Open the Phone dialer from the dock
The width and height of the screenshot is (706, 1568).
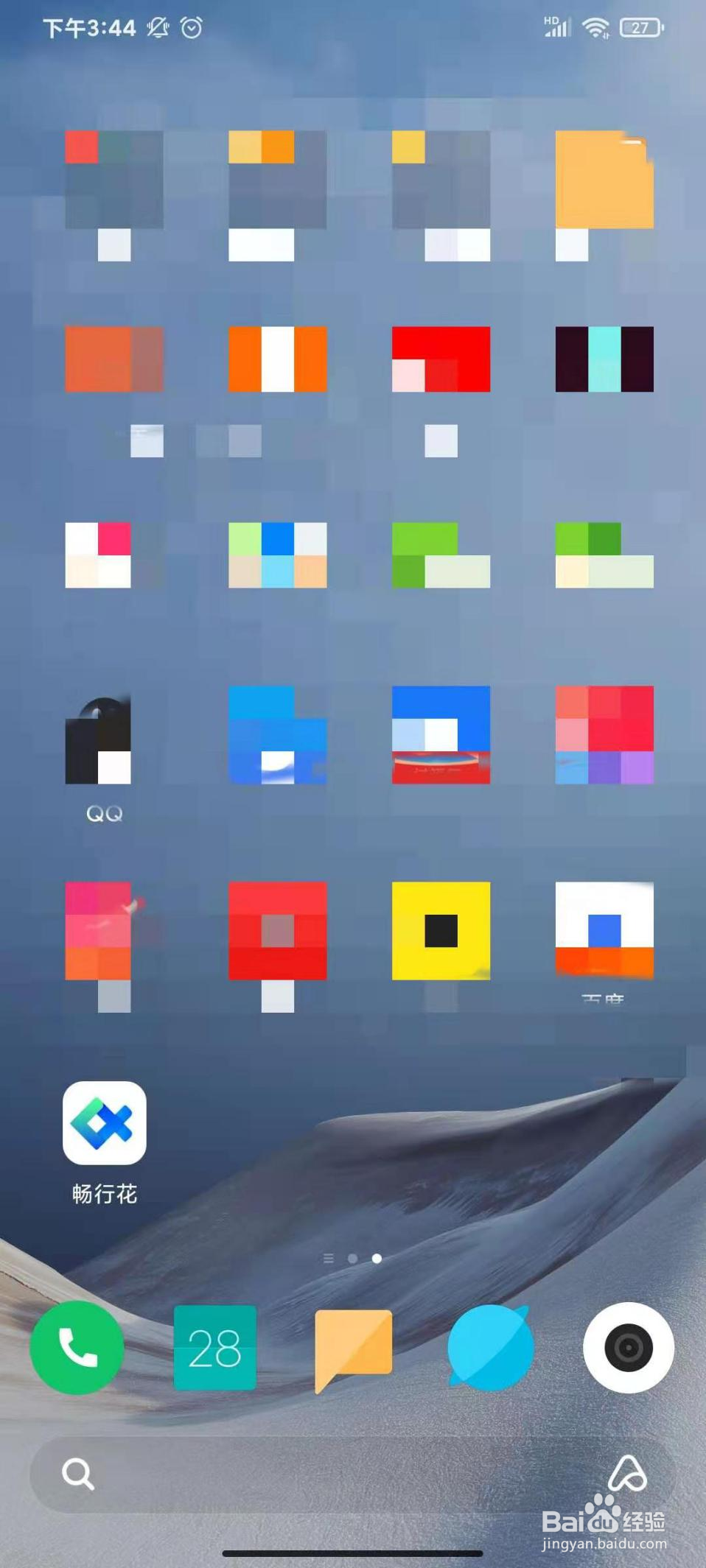77,1348
